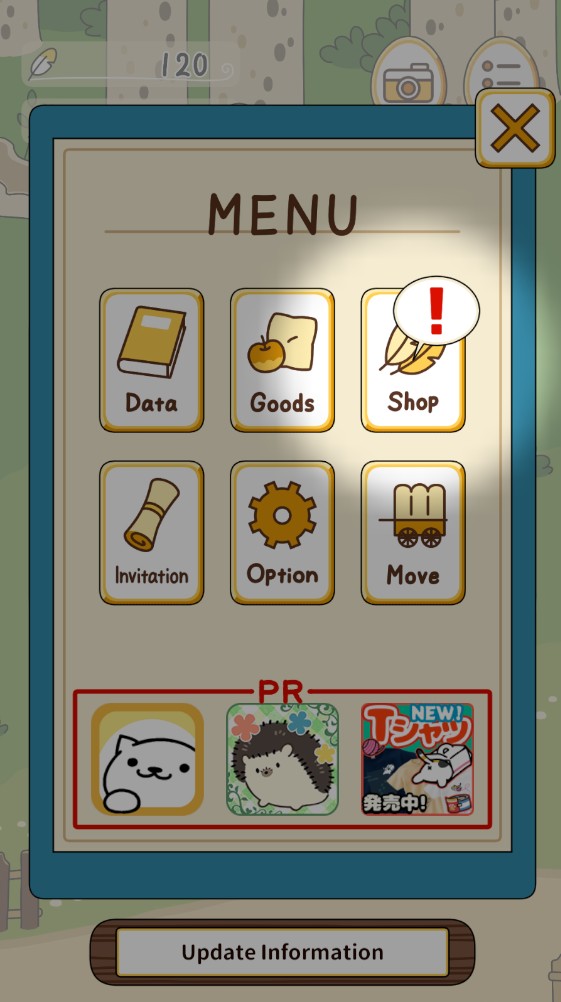
Task: Select the Move wagon button
Action: point(413,532)
